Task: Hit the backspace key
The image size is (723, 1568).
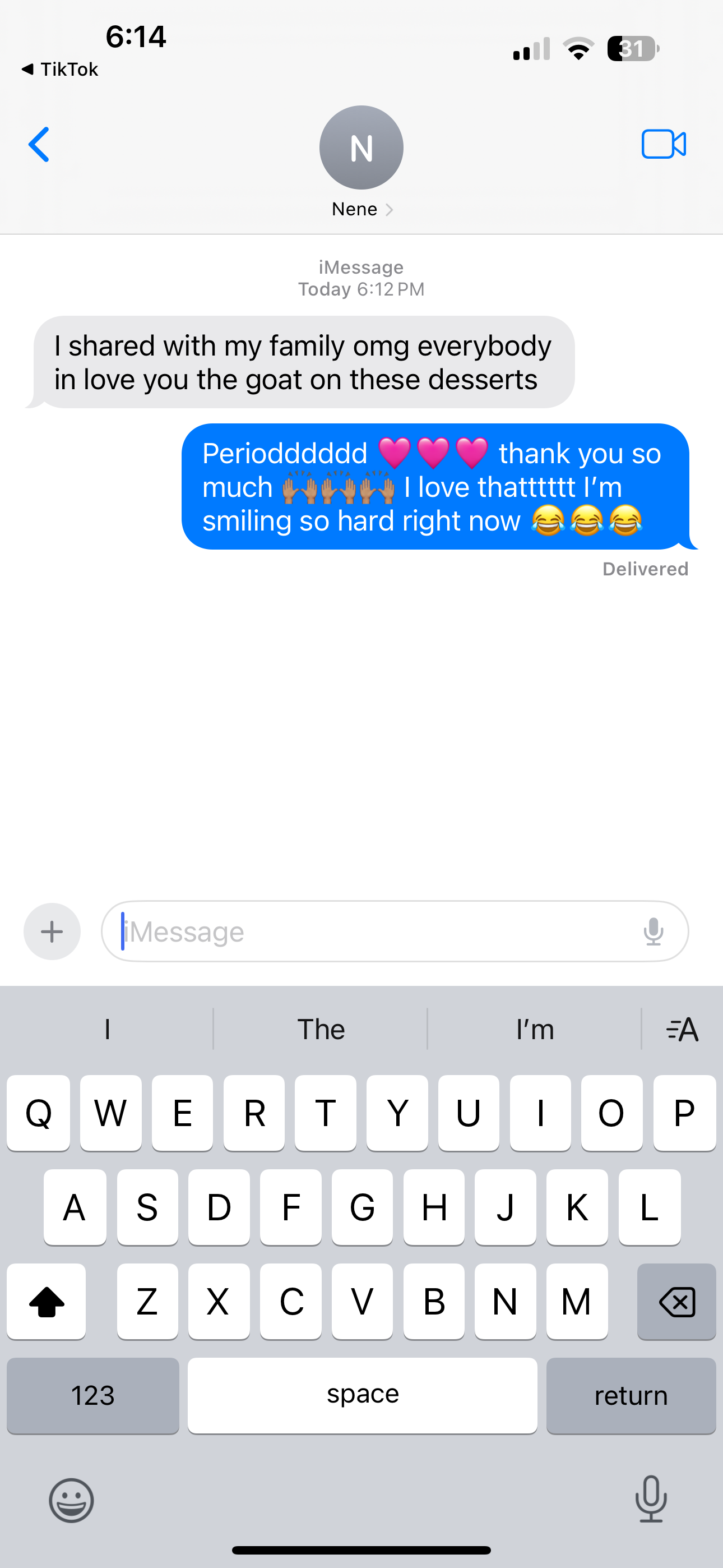Action: coord(676,1302)
